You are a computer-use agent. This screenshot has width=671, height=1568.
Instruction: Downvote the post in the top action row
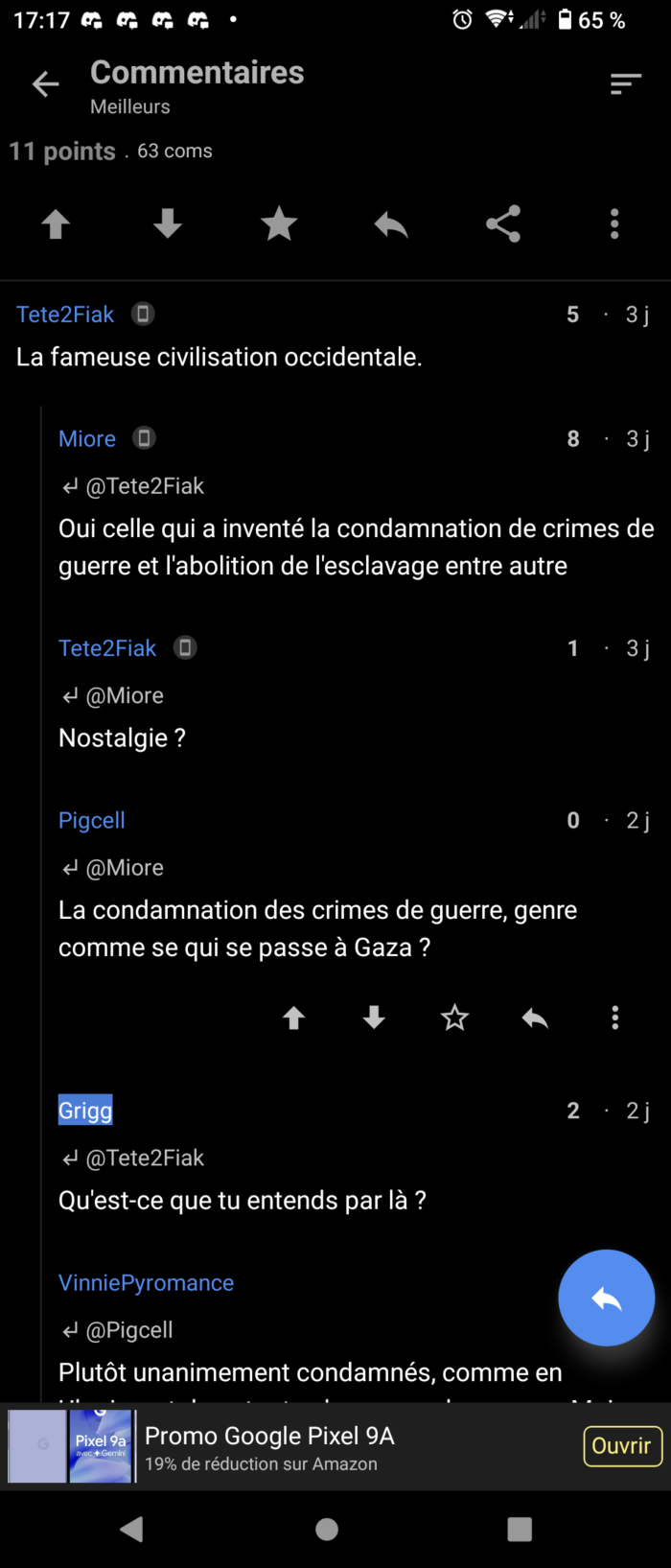click(x=168, y=224)
